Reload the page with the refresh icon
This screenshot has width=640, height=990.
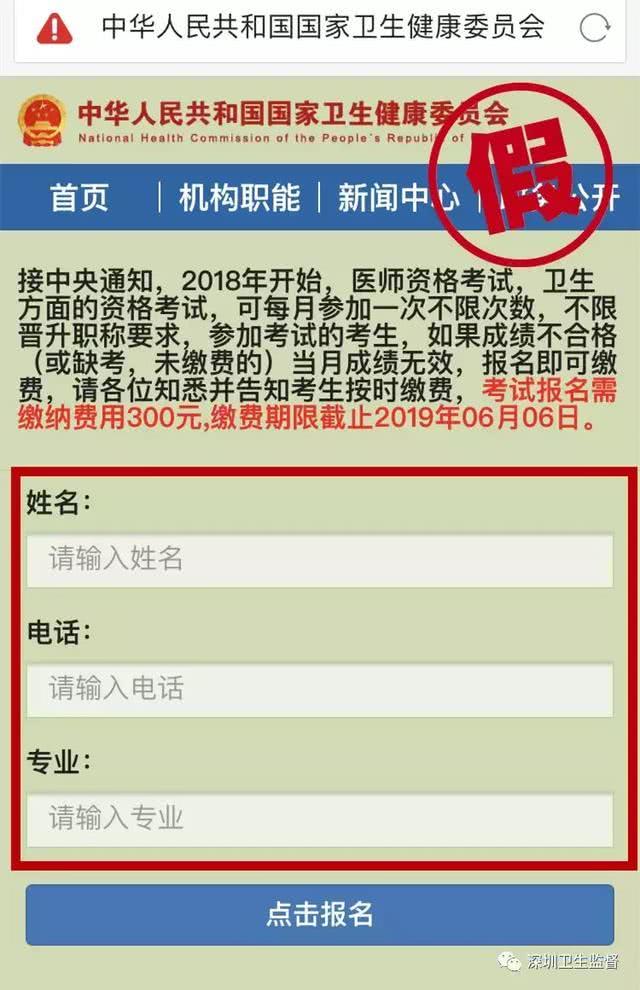[595, 29]
